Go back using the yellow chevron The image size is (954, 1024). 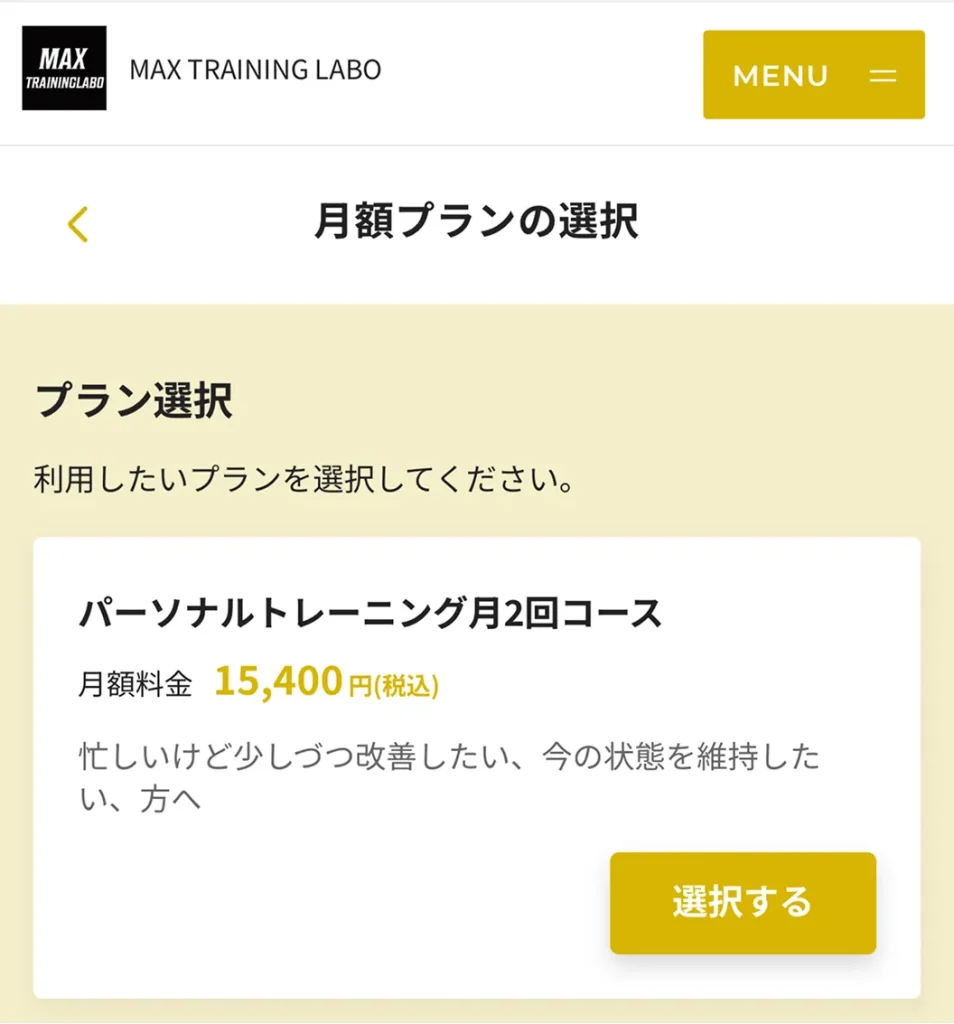click(x=78, y=224)
